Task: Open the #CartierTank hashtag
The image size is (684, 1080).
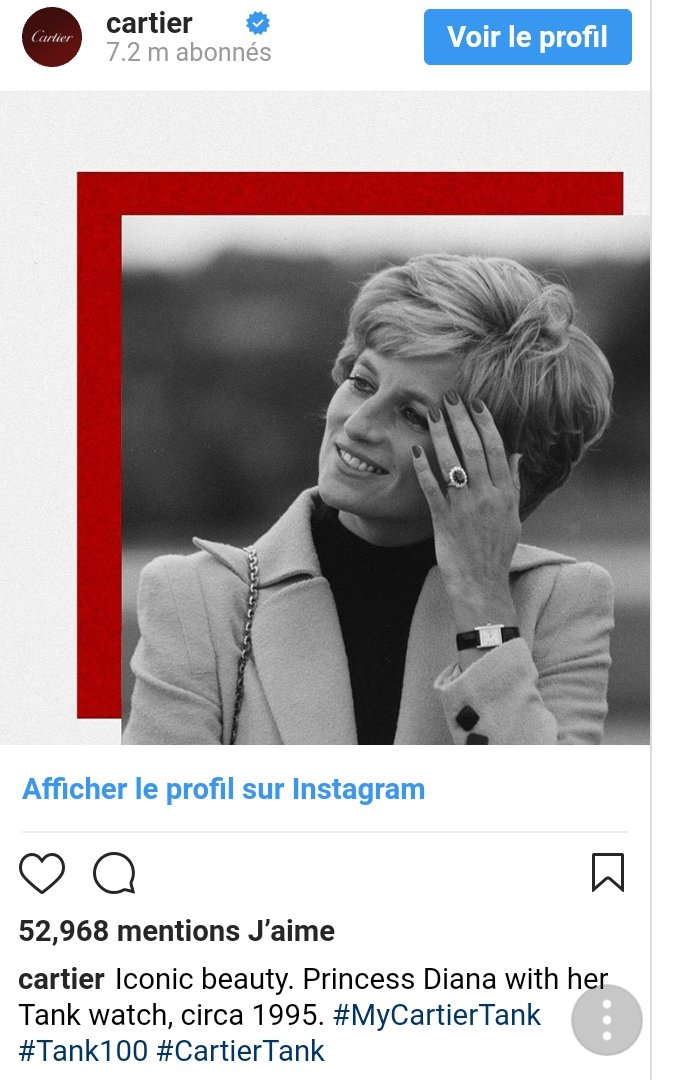Action: (241, 1051)
